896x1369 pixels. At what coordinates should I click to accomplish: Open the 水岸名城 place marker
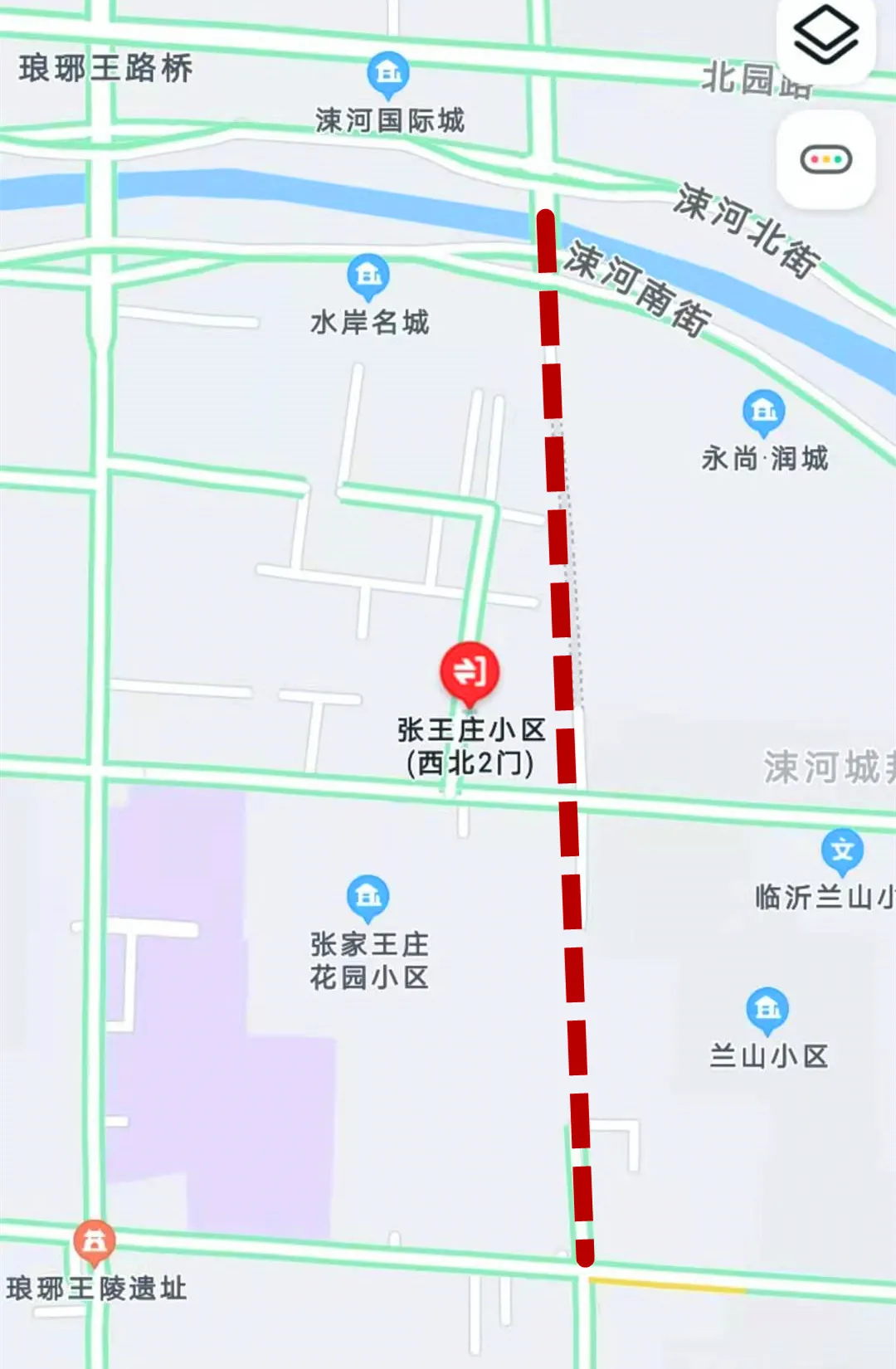pos(368,275)
